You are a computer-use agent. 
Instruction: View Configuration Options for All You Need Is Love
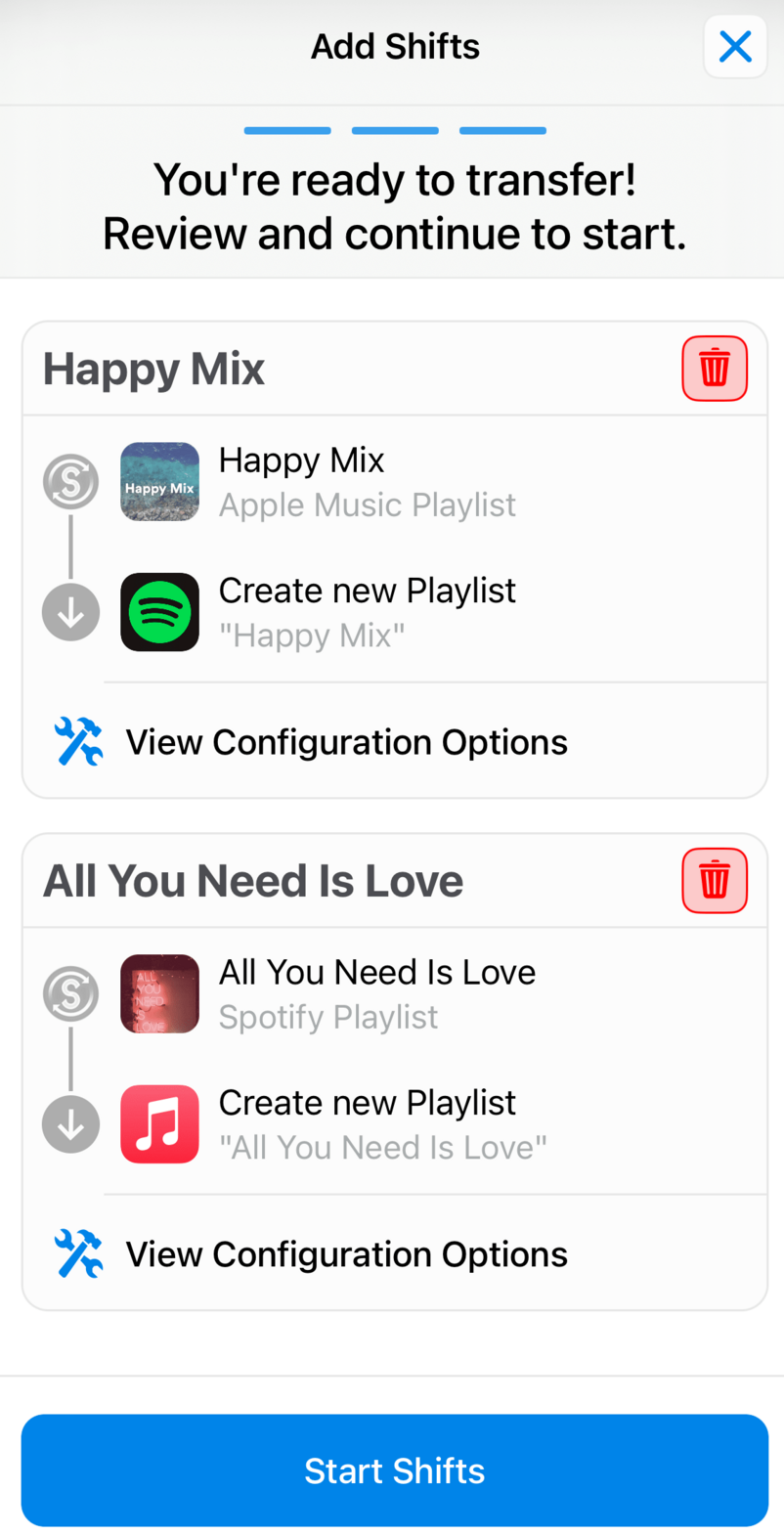coord(346,1254)
